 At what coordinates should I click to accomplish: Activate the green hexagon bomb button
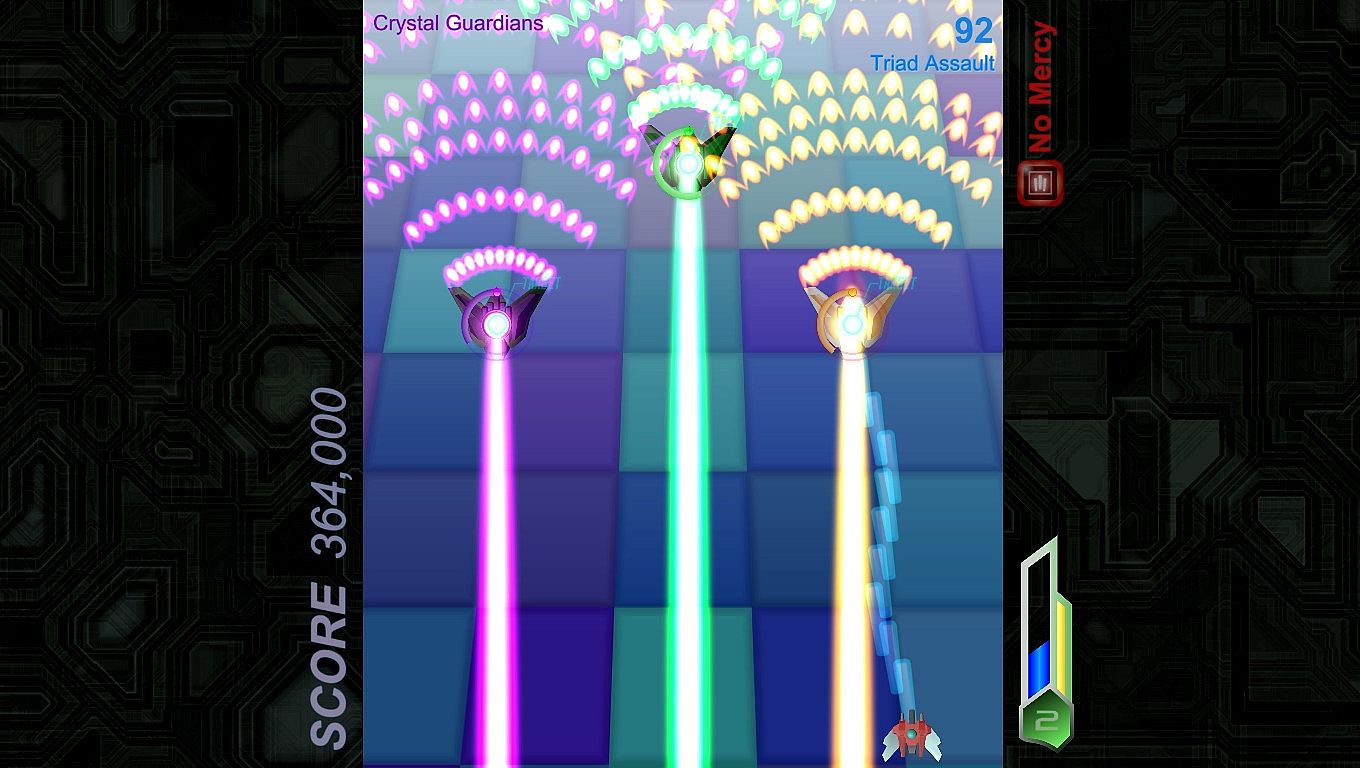pos(1046,718)
